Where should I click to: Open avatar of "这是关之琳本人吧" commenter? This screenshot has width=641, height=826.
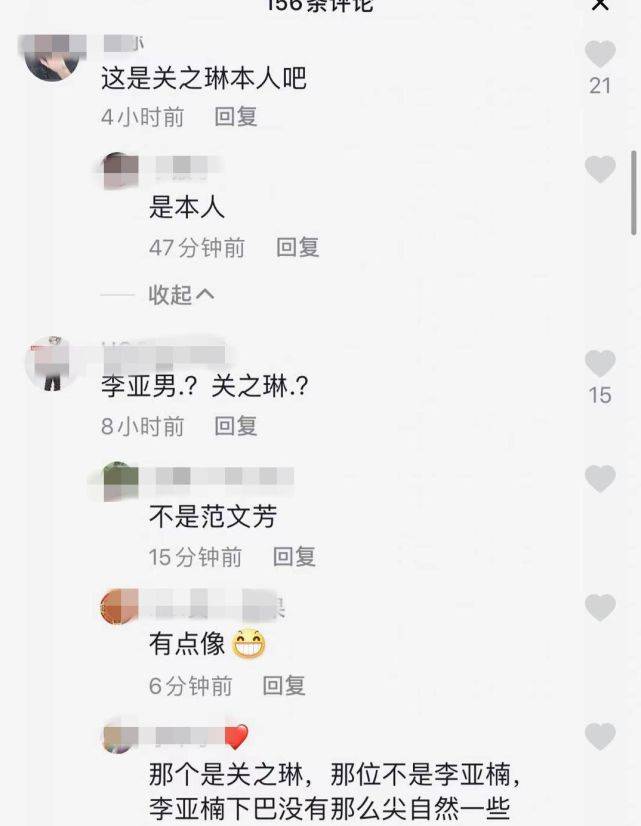pos(52,56)
